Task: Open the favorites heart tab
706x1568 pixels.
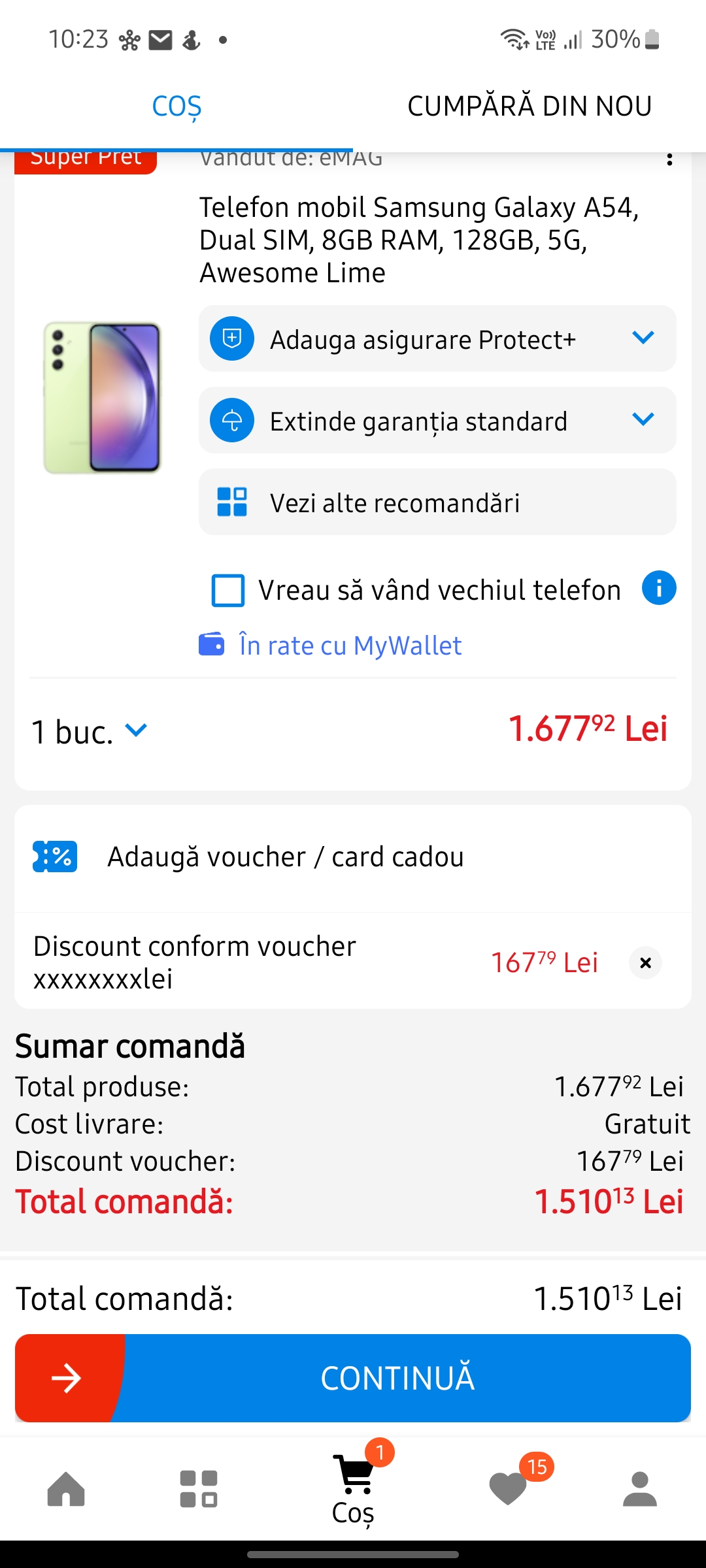Action: tap(509, 1490)
